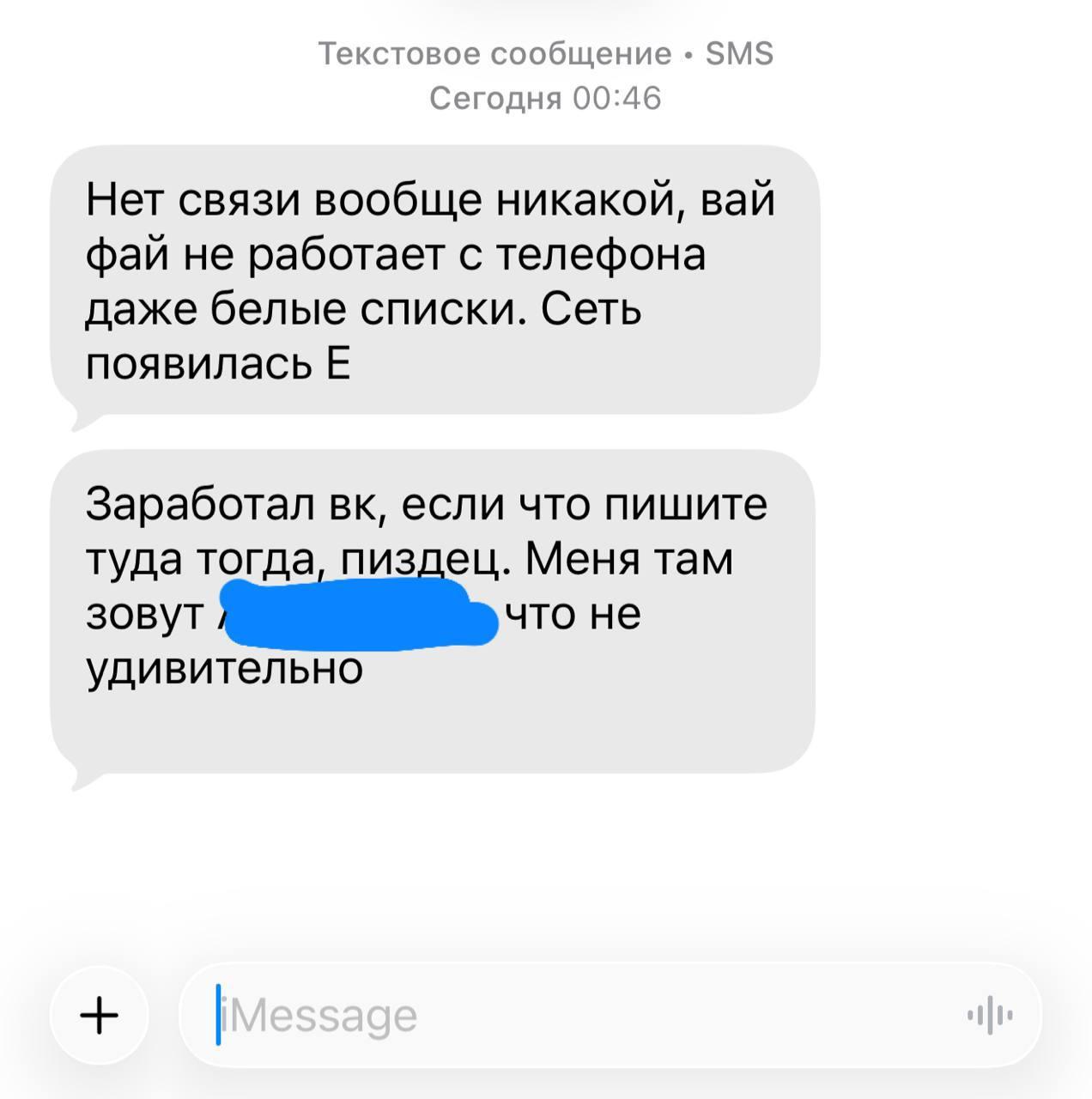Image resolution: width=1092 pixels, height=1099 pixels.
Task: Open the plus attachments menu
Action: [x=100, y=1016]
